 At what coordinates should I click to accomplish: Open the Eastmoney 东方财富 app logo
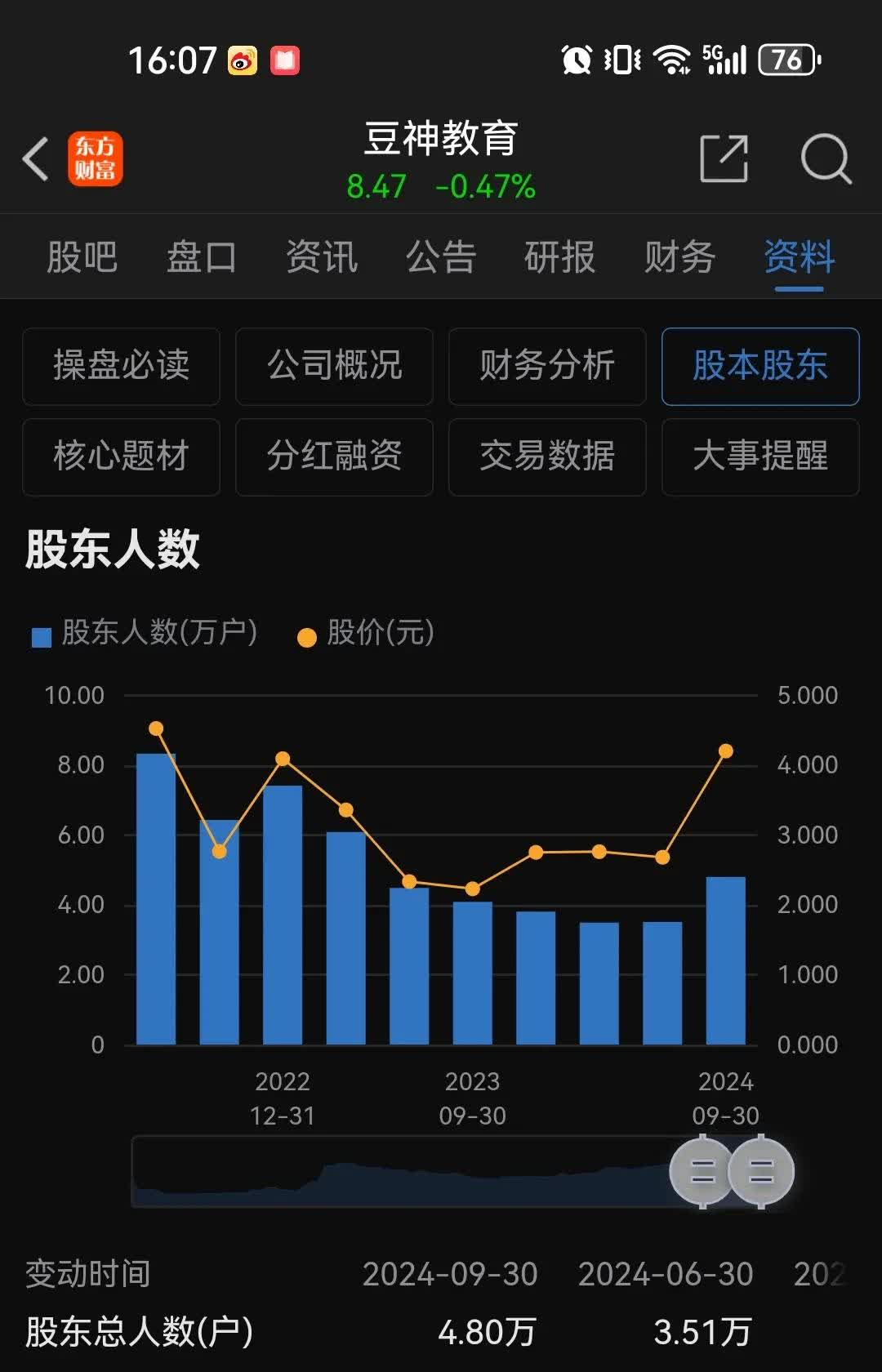click(96, 158)
